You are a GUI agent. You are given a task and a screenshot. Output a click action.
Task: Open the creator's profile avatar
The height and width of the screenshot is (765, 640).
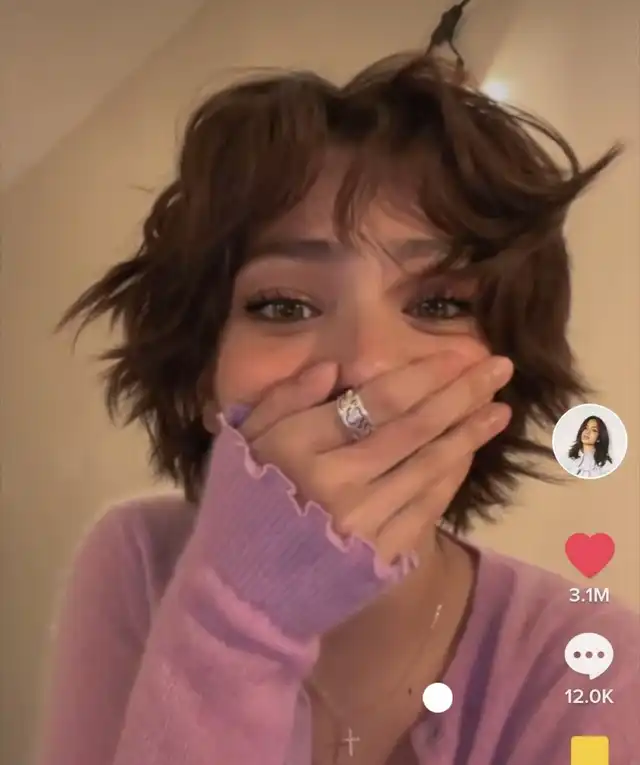[589, 441]
